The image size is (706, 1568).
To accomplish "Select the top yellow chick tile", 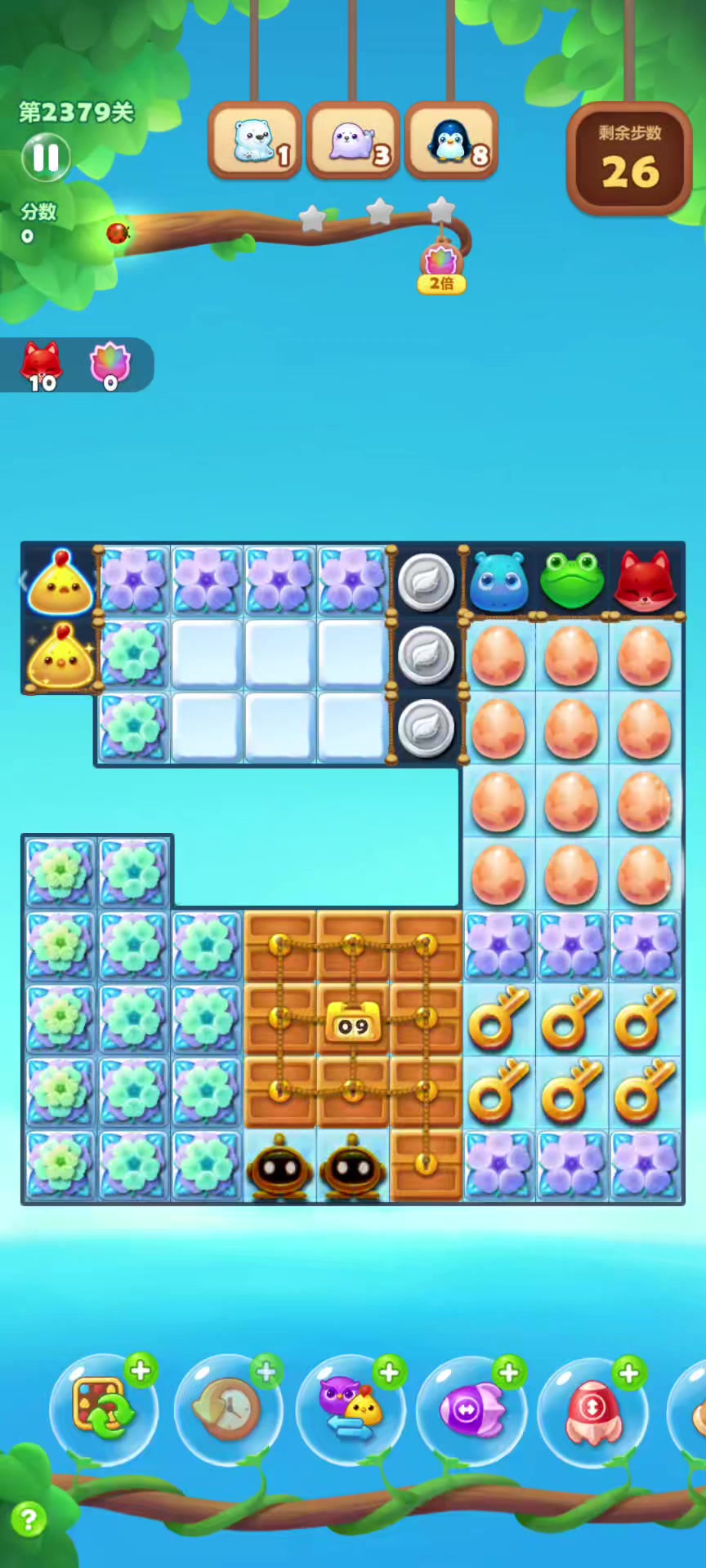I will (60, 582).
